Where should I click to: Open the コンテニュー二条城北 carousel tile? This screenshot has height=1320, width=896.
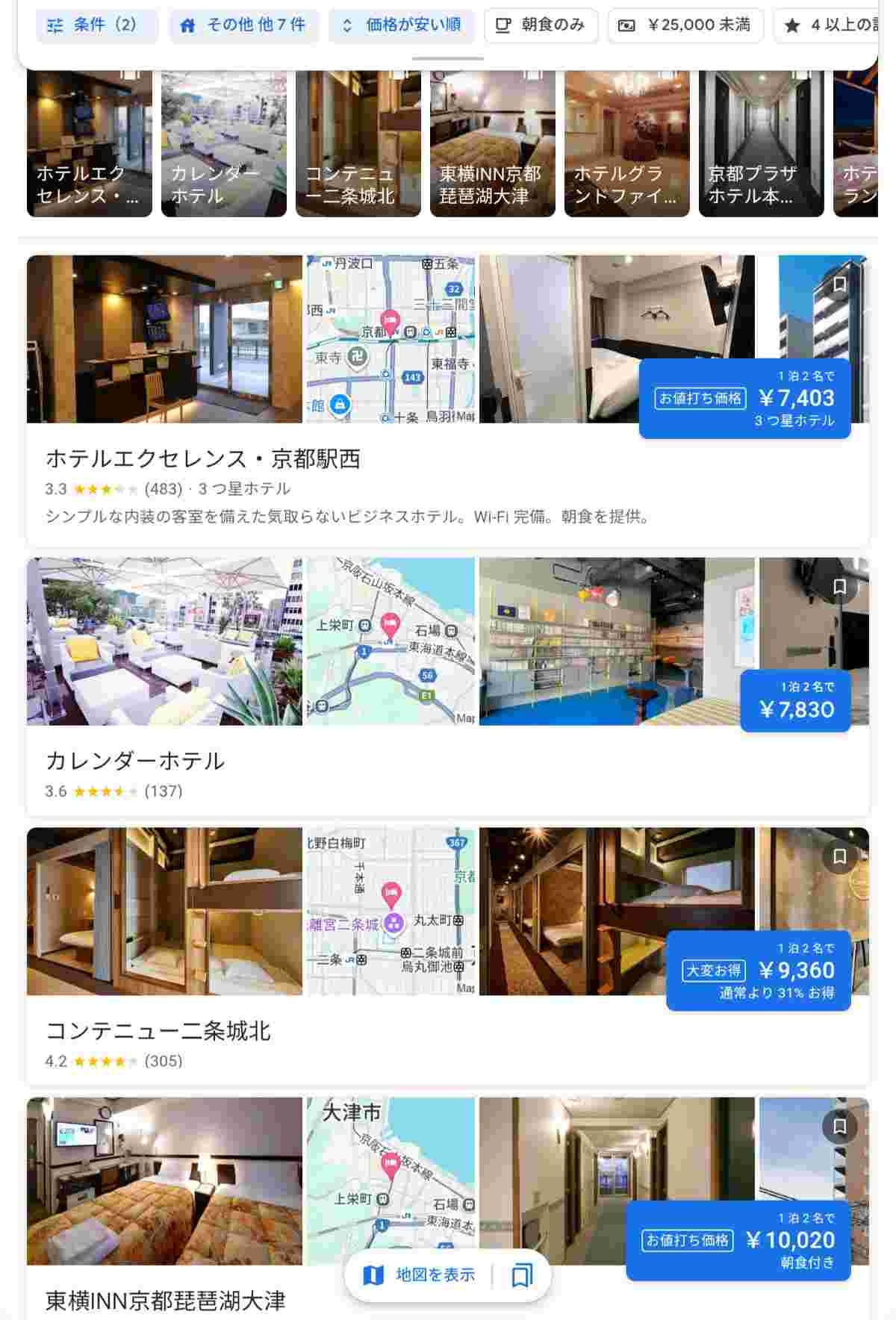click(358, 143)
